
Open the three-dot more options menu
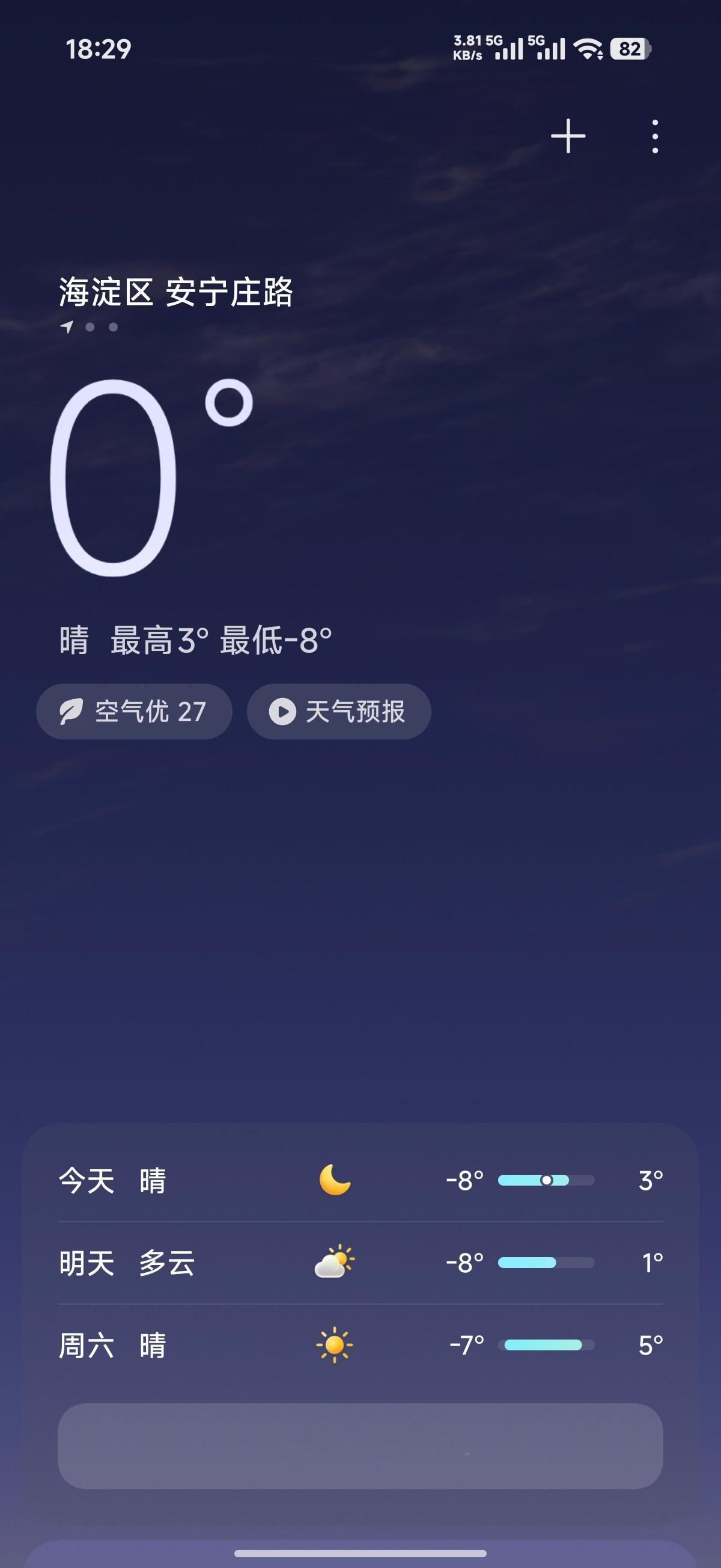(x=654, y=138)
